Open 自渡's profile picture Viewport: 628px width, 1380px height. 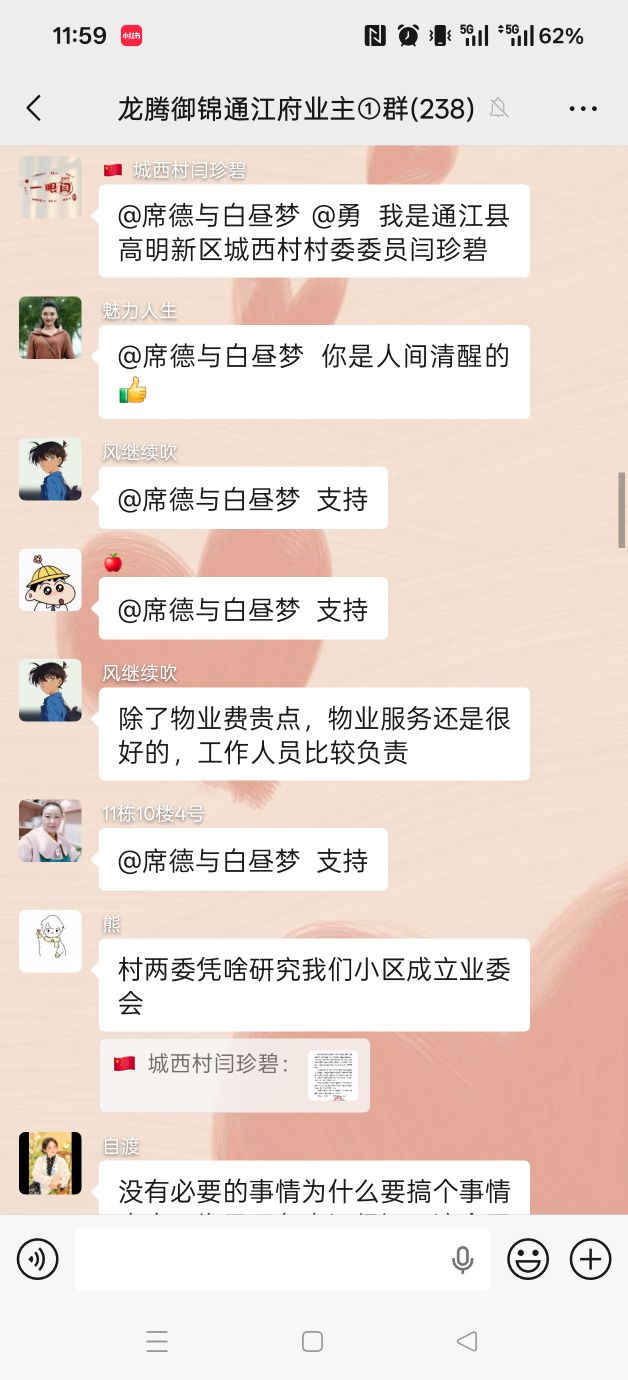click(50, 1163)
